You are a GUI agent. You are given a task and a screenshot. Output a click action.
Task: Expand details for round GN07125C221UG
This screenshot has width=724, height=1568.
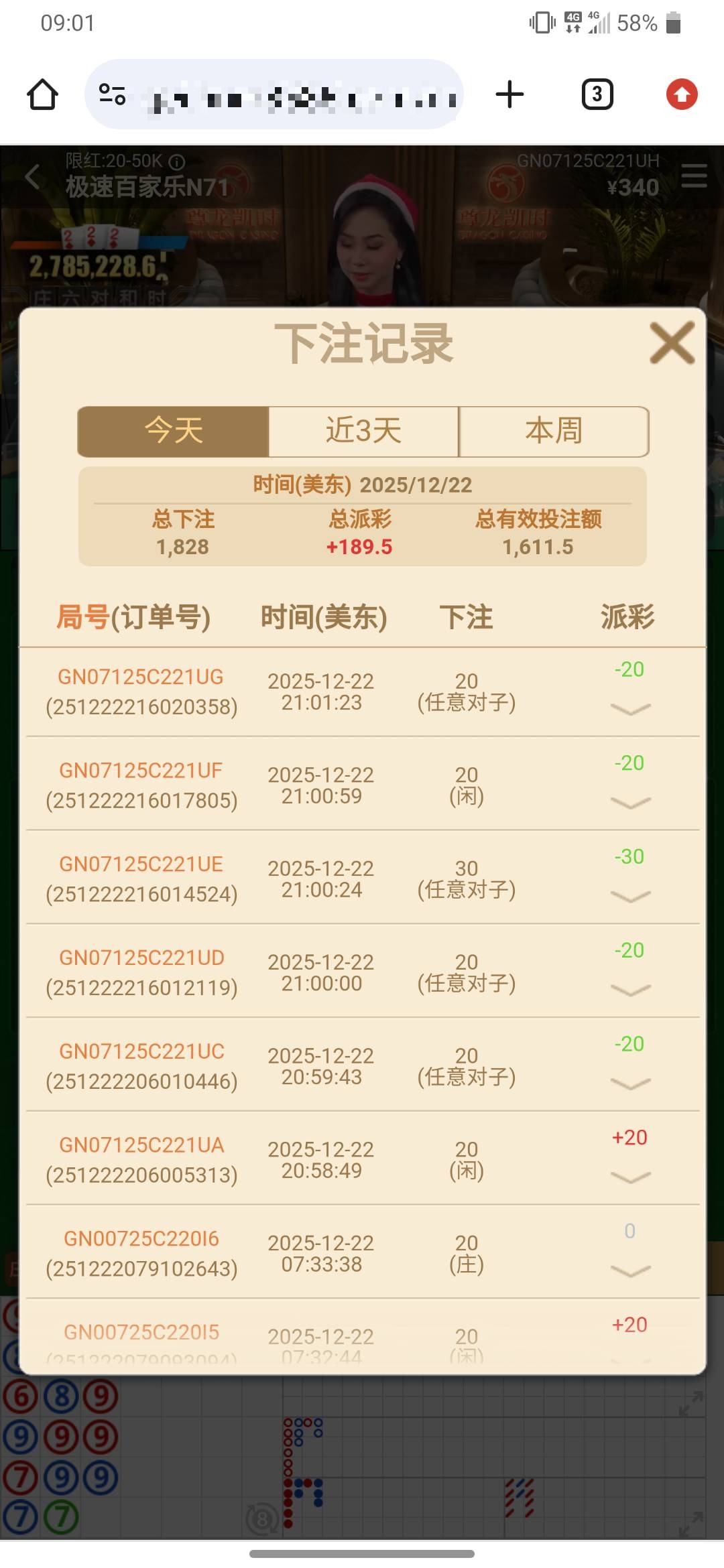tap(630, 709)
